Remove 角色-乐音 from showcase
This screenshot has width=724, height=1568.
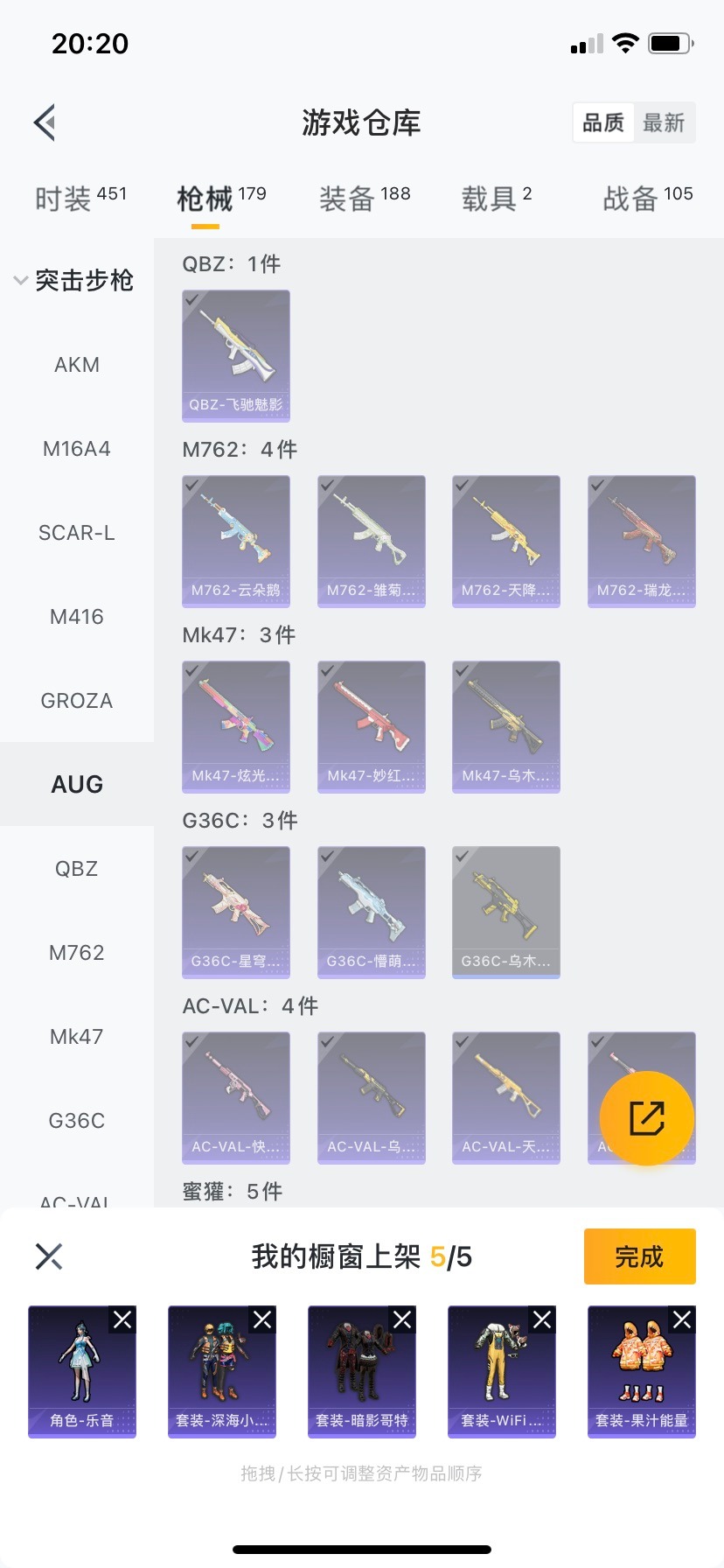[x=122, y=1319]
